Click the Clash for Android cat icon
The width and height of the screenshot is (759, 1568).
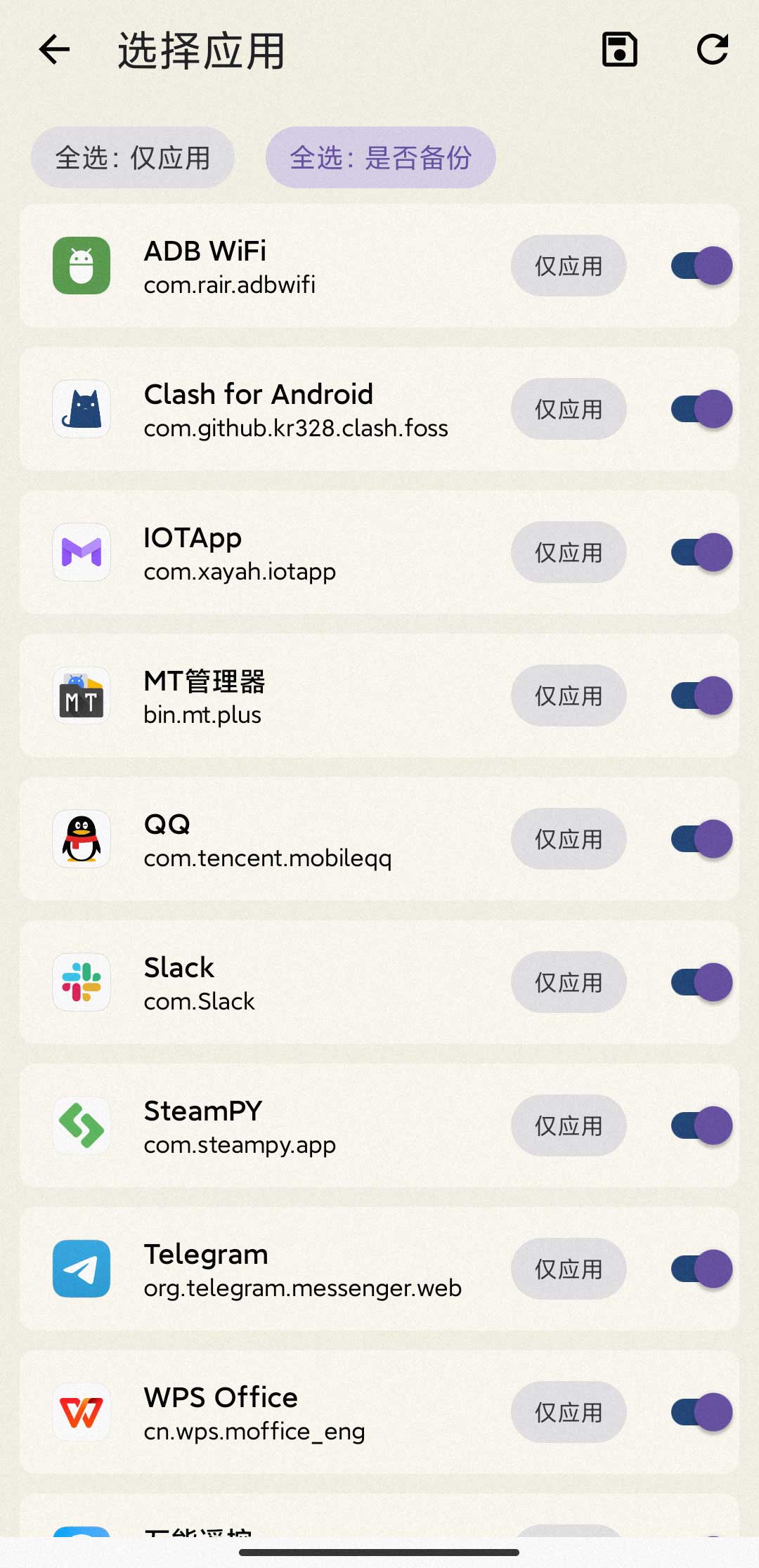tap(81, 410)
